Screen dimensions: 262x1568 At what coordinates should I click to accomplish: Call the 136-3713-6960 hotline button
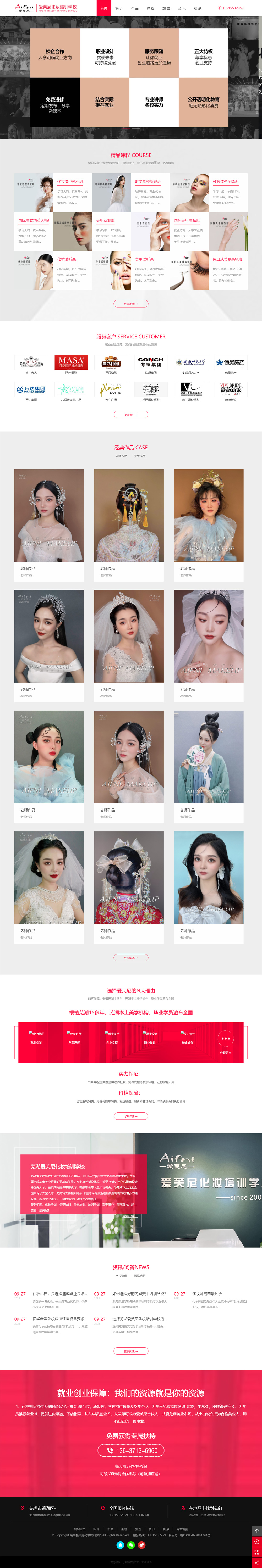(131, 1450)
